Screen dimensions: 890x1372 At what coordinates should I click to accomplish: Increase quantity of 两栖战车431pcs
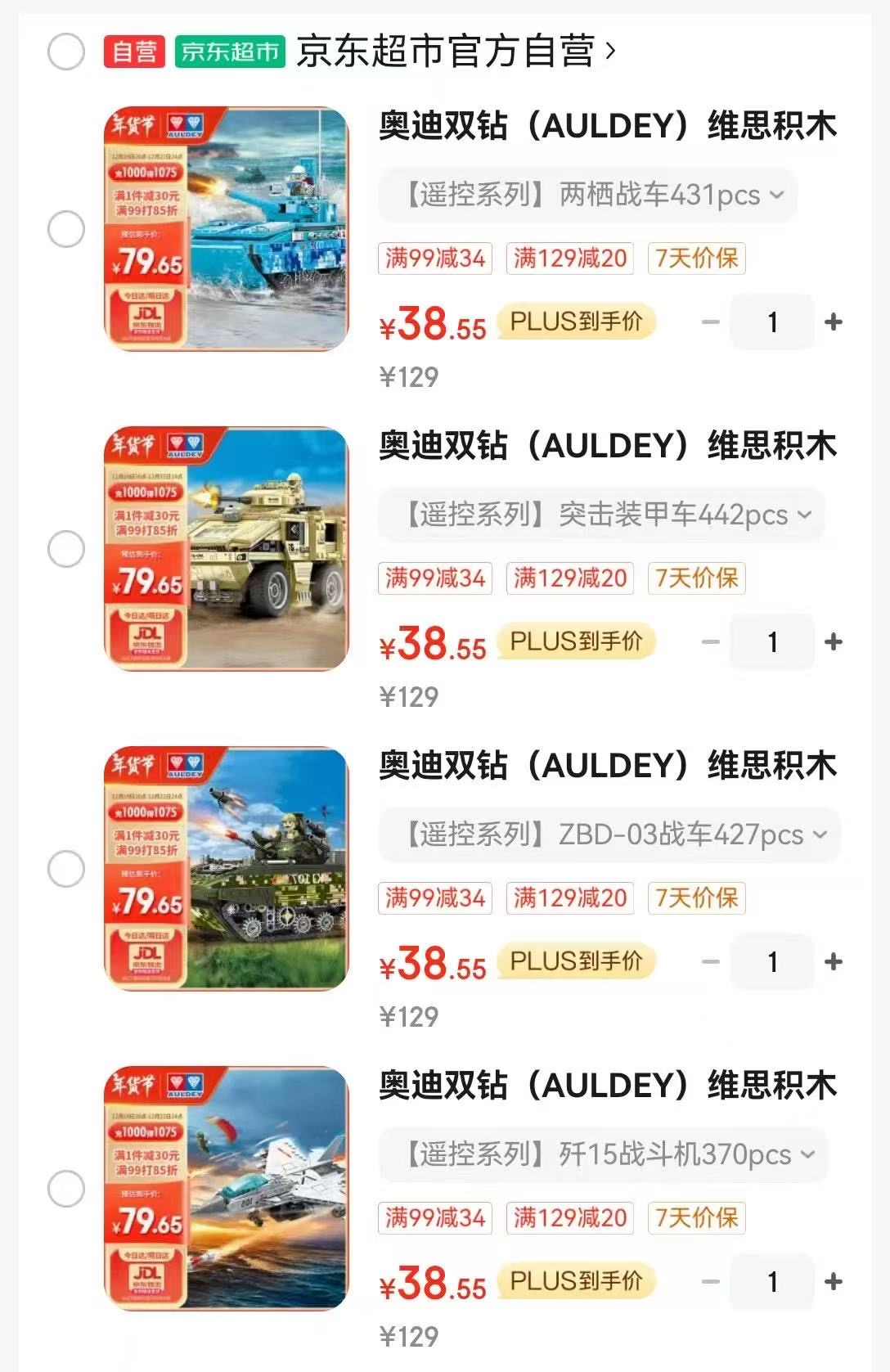tap(834, 322)
